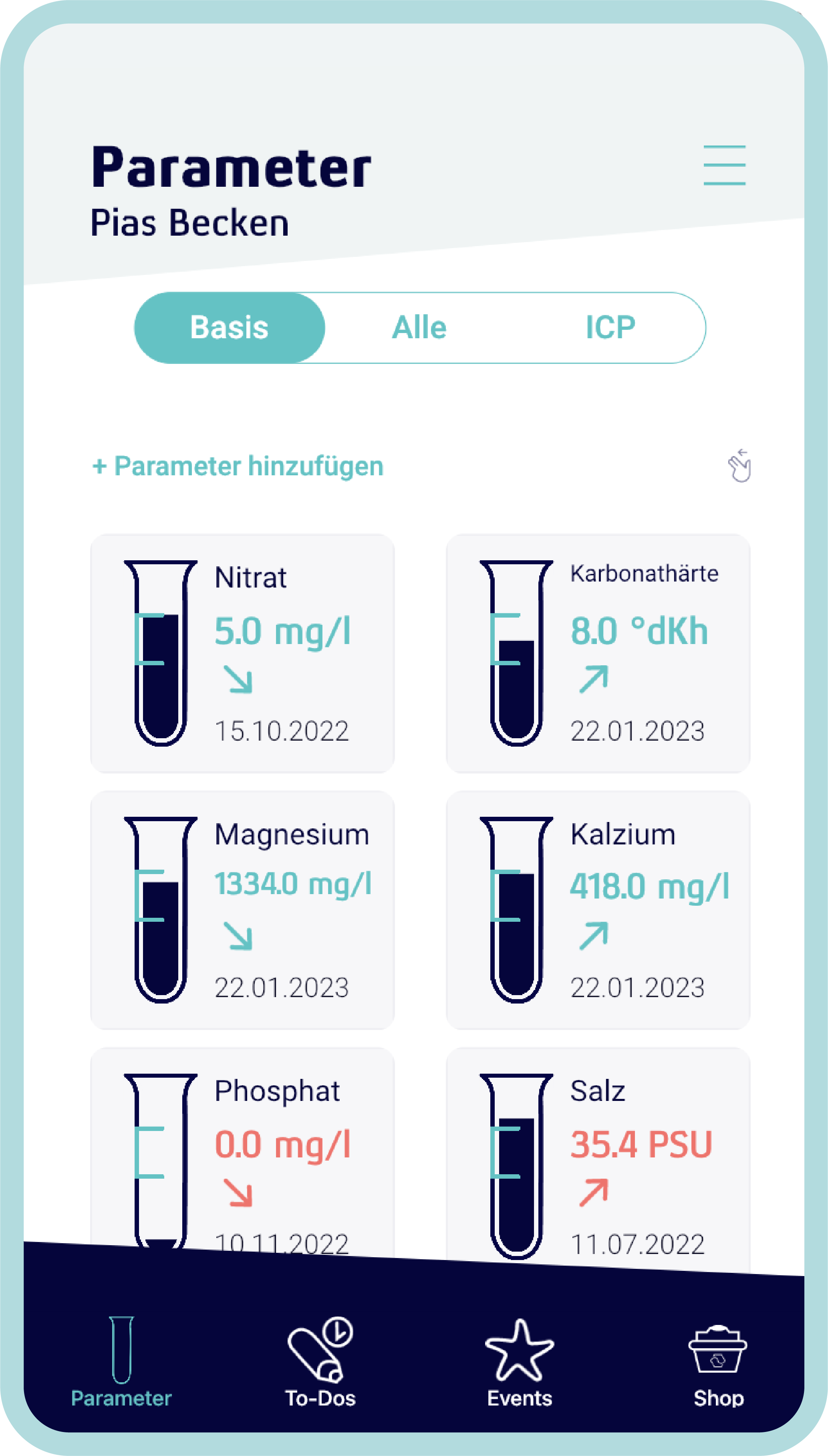This screenshot has height=1456, width=828.
Task: Tap Parameter hinzufügen to add a parameter
Action: point(238,466)
